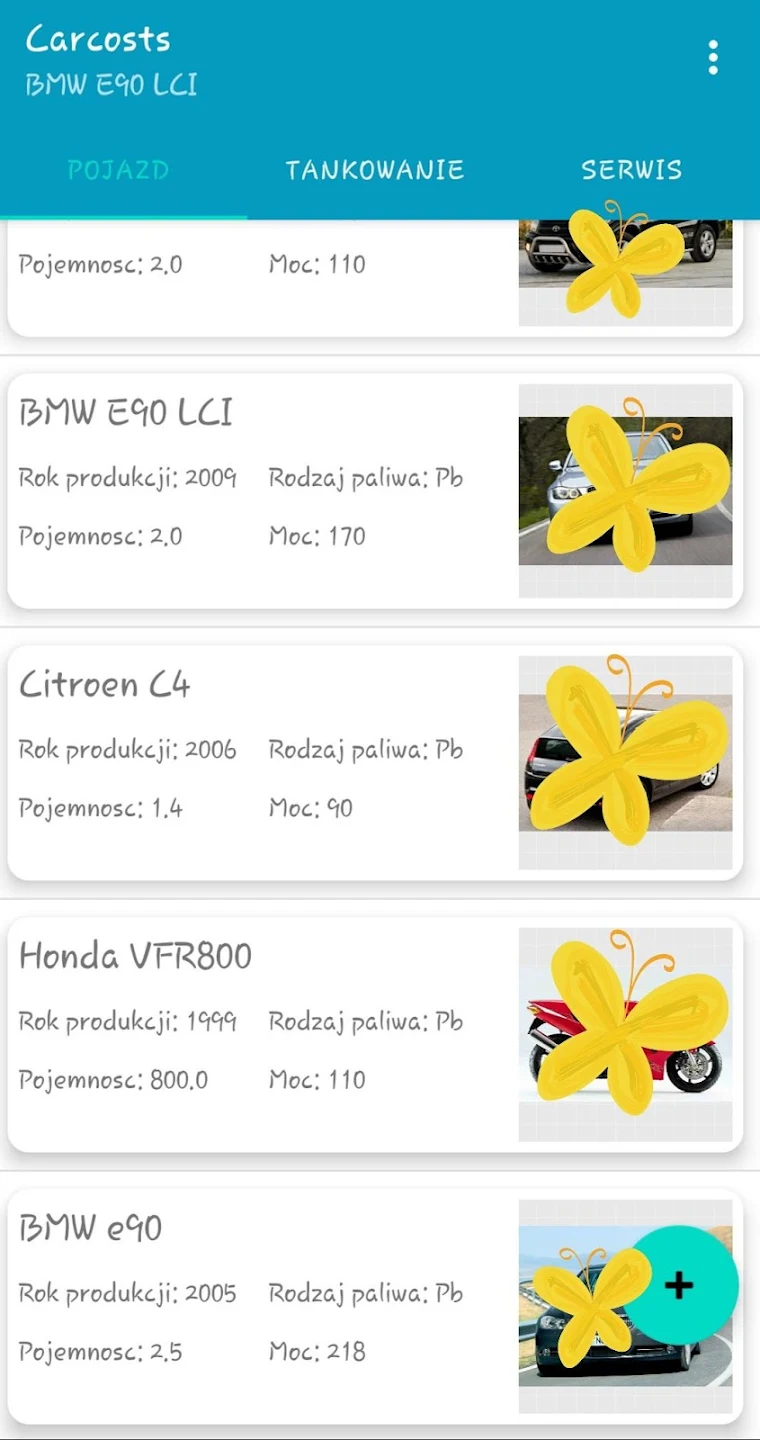Switch to the SERWIS tab
This screenshot has width=760, height=1440.
[632, 170]
